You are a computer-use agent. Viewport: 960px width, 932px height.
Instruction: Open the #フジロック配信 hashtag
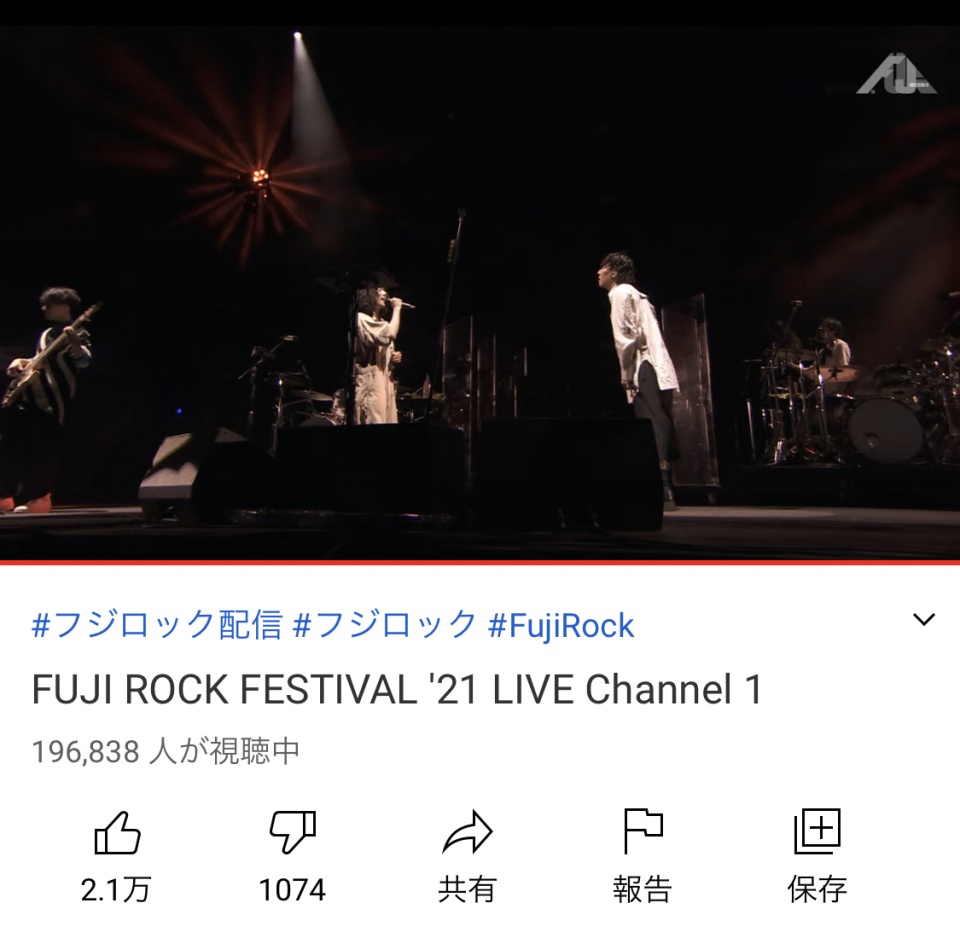(x=156, y=626)
